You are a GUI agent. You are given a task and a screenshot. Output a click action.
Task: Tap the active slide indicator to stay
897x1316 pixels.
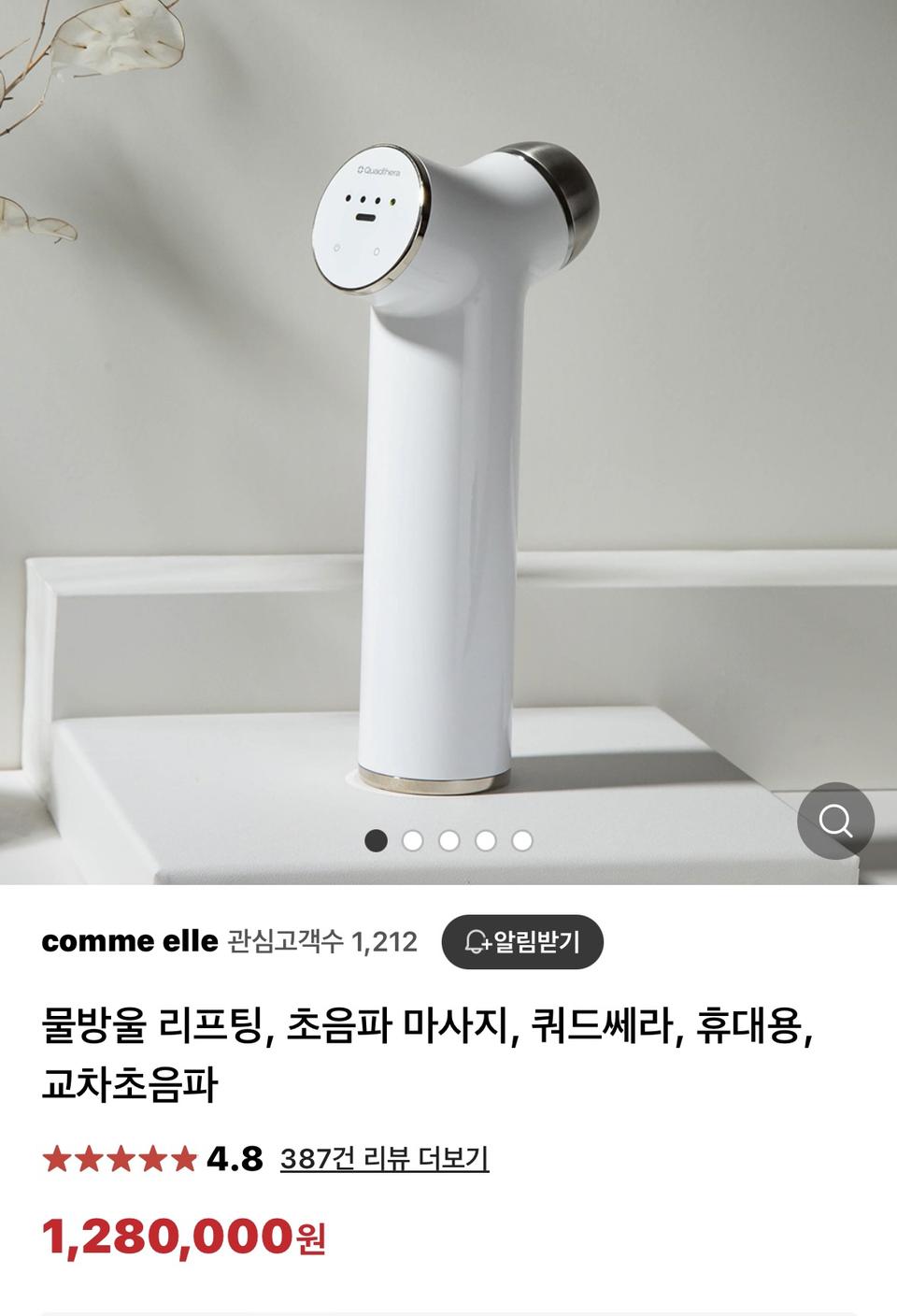(x=376, y=840)
